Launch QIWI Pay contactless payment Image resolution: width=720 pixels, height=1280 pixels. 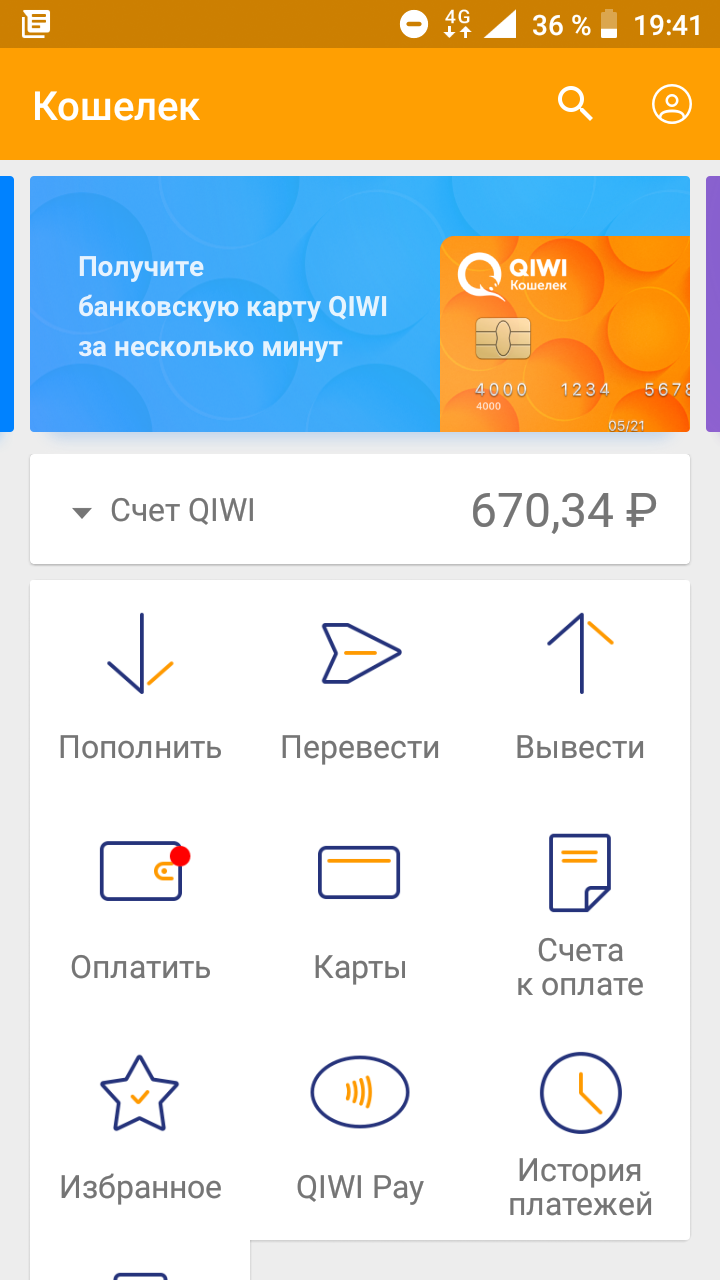click(360, 1130)
